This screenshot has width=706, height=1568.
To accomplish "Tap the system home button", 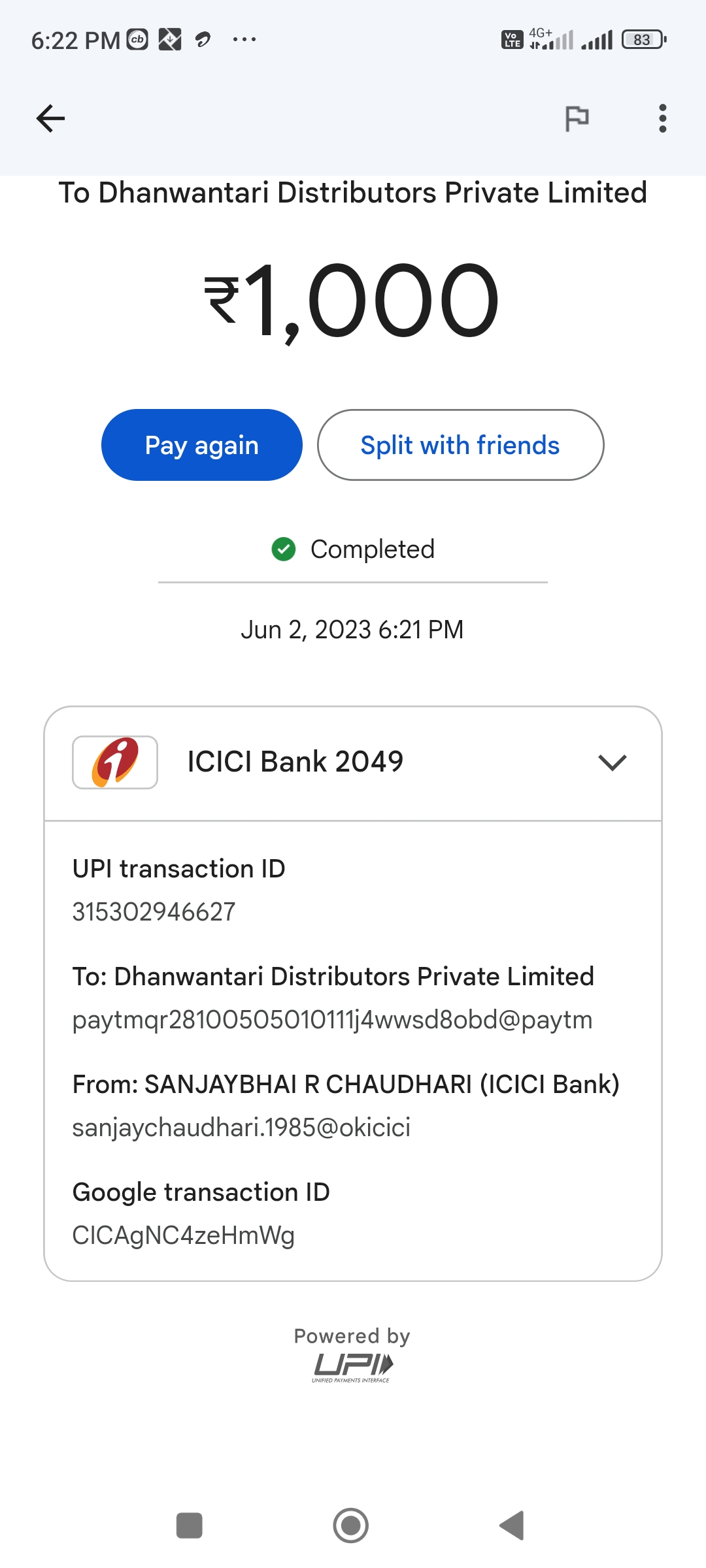I will click(351, 1526).
